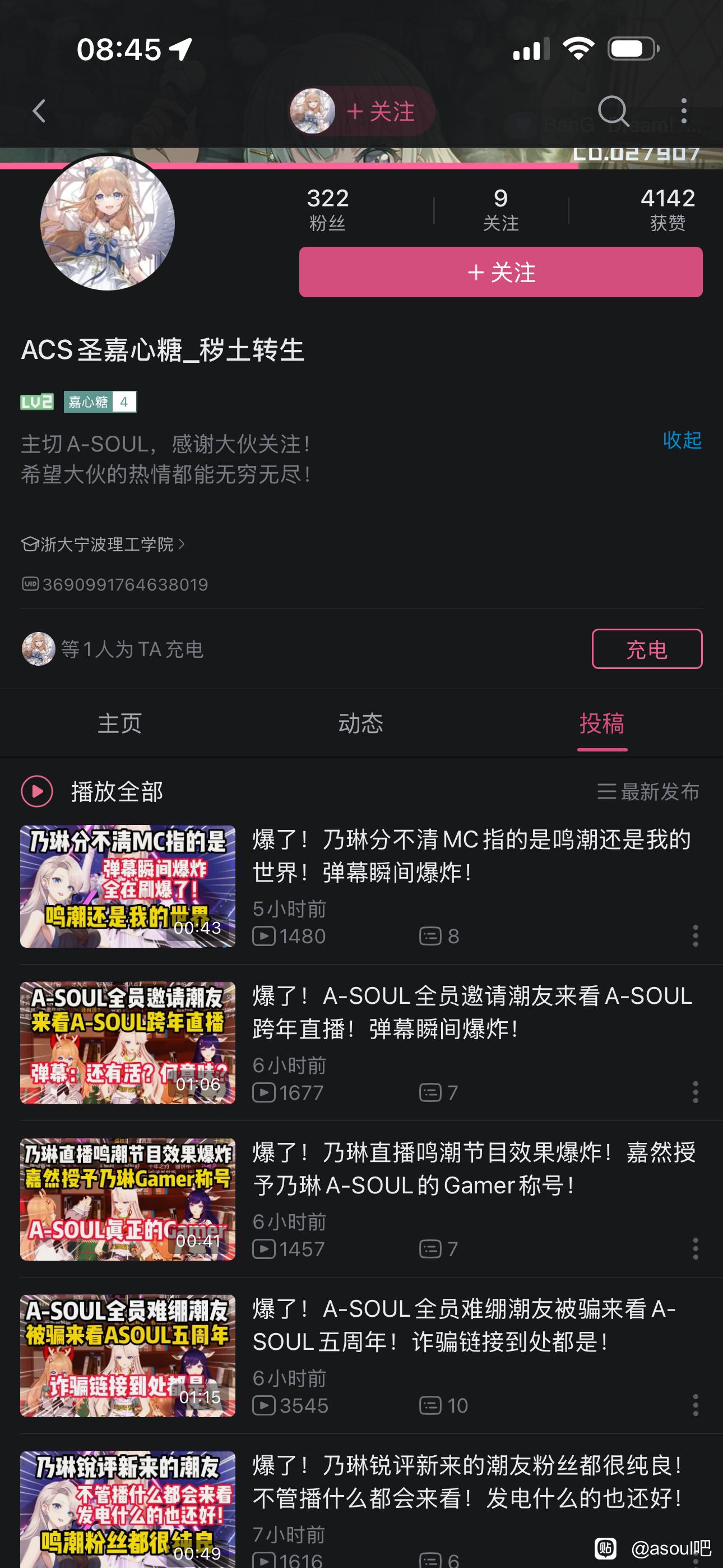The image size is (723, 1568).
Task: Tap the large pink 关注 follow button
Action: [500, 272]
